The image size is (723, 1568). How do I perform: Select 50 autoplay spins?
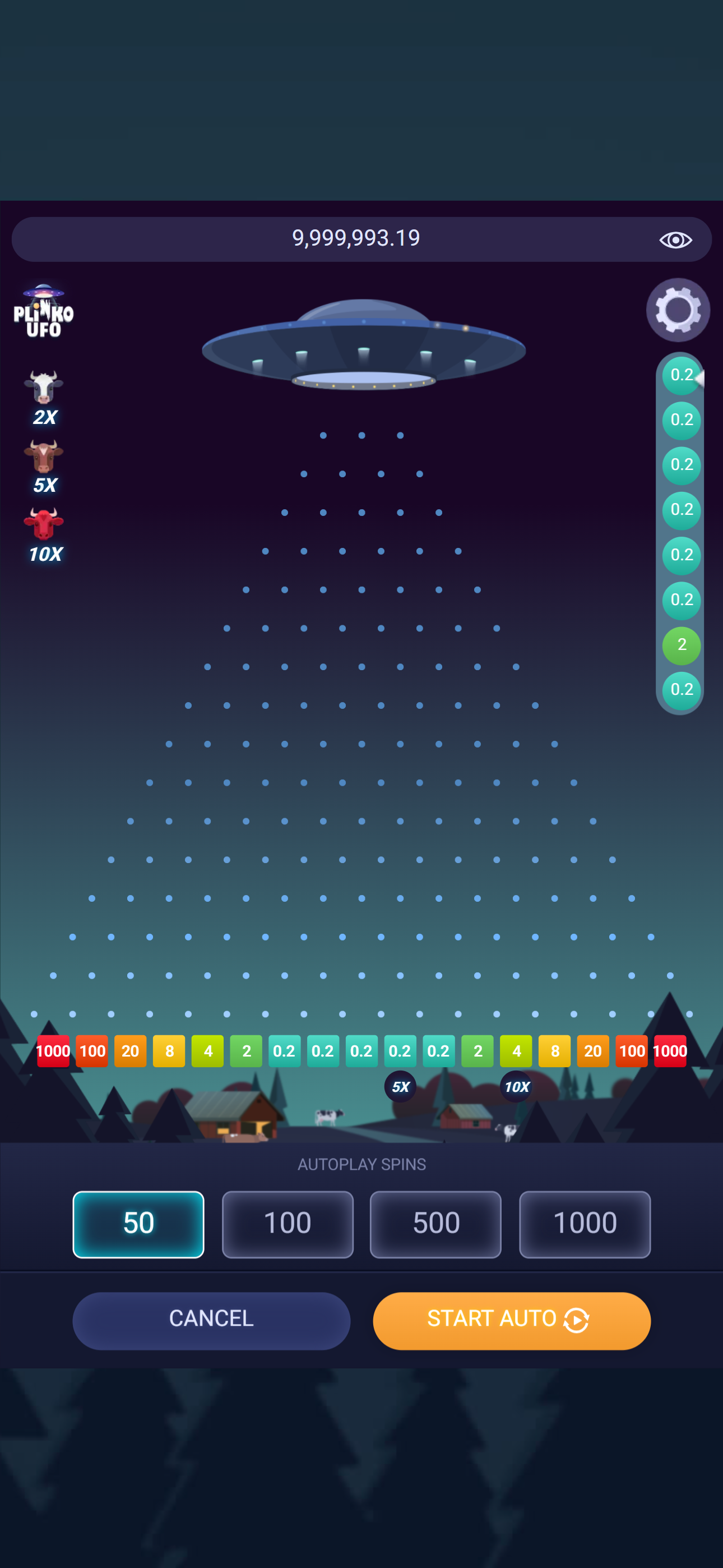pyautogui.click(x=138, y=1224)
